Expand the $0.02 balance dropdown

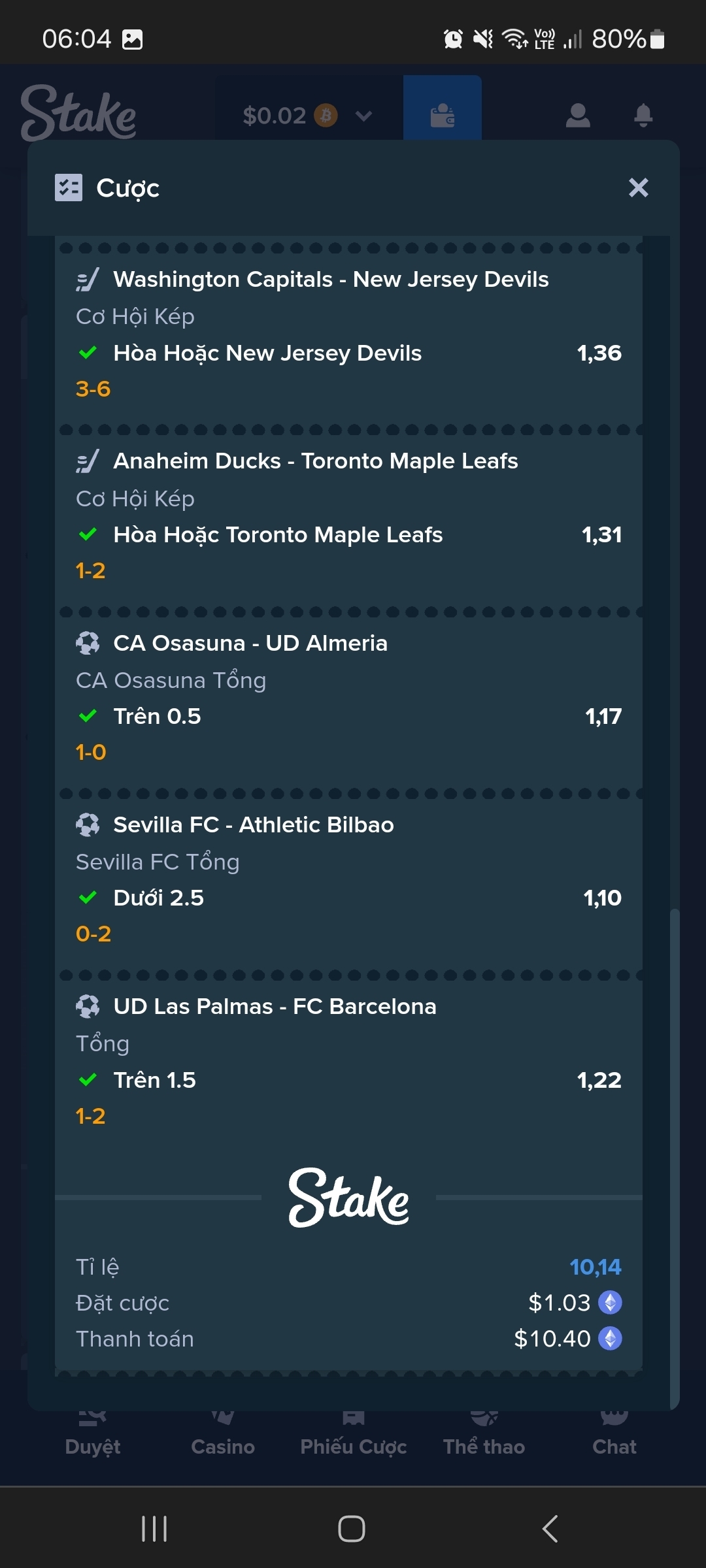coord(309,116)
